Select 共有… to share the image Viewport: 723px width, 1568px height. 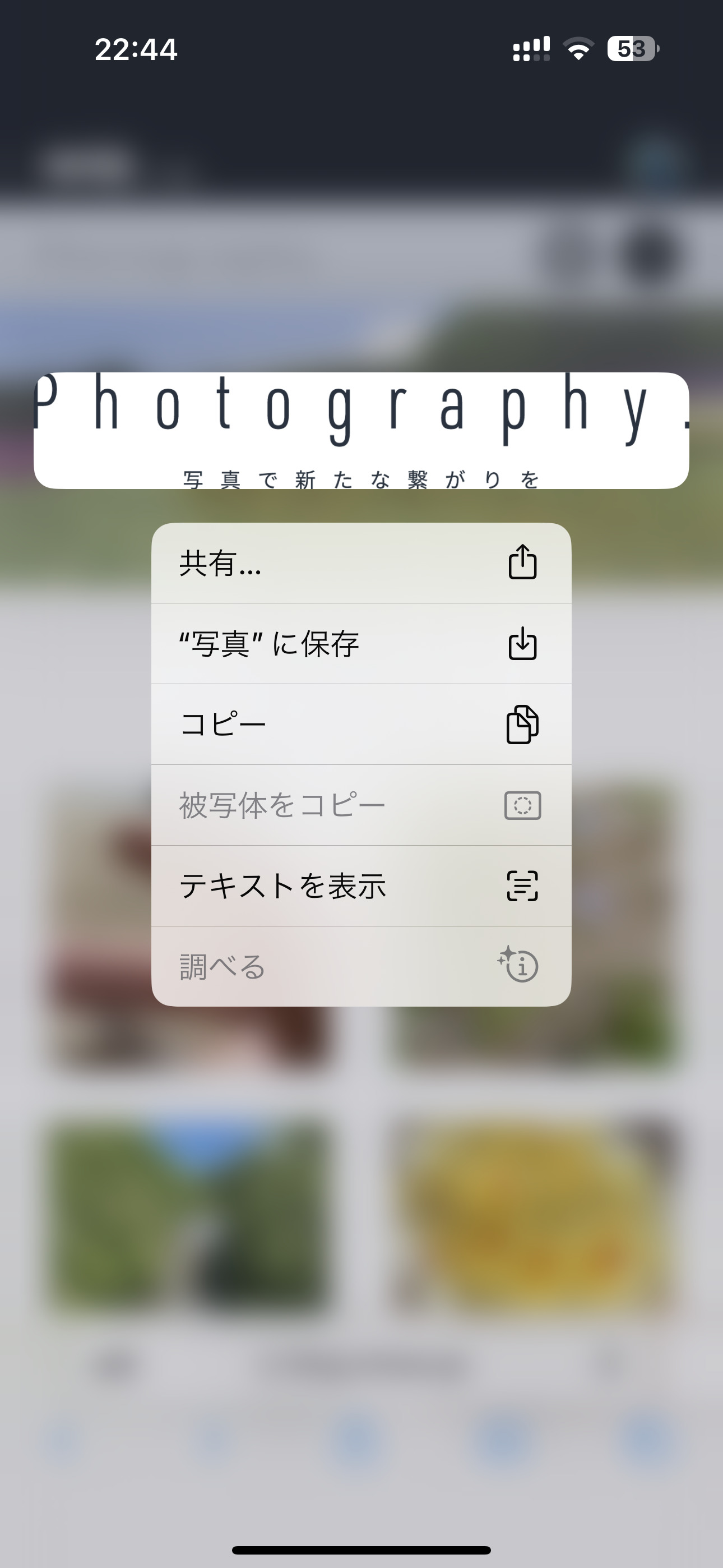(360, 563)
